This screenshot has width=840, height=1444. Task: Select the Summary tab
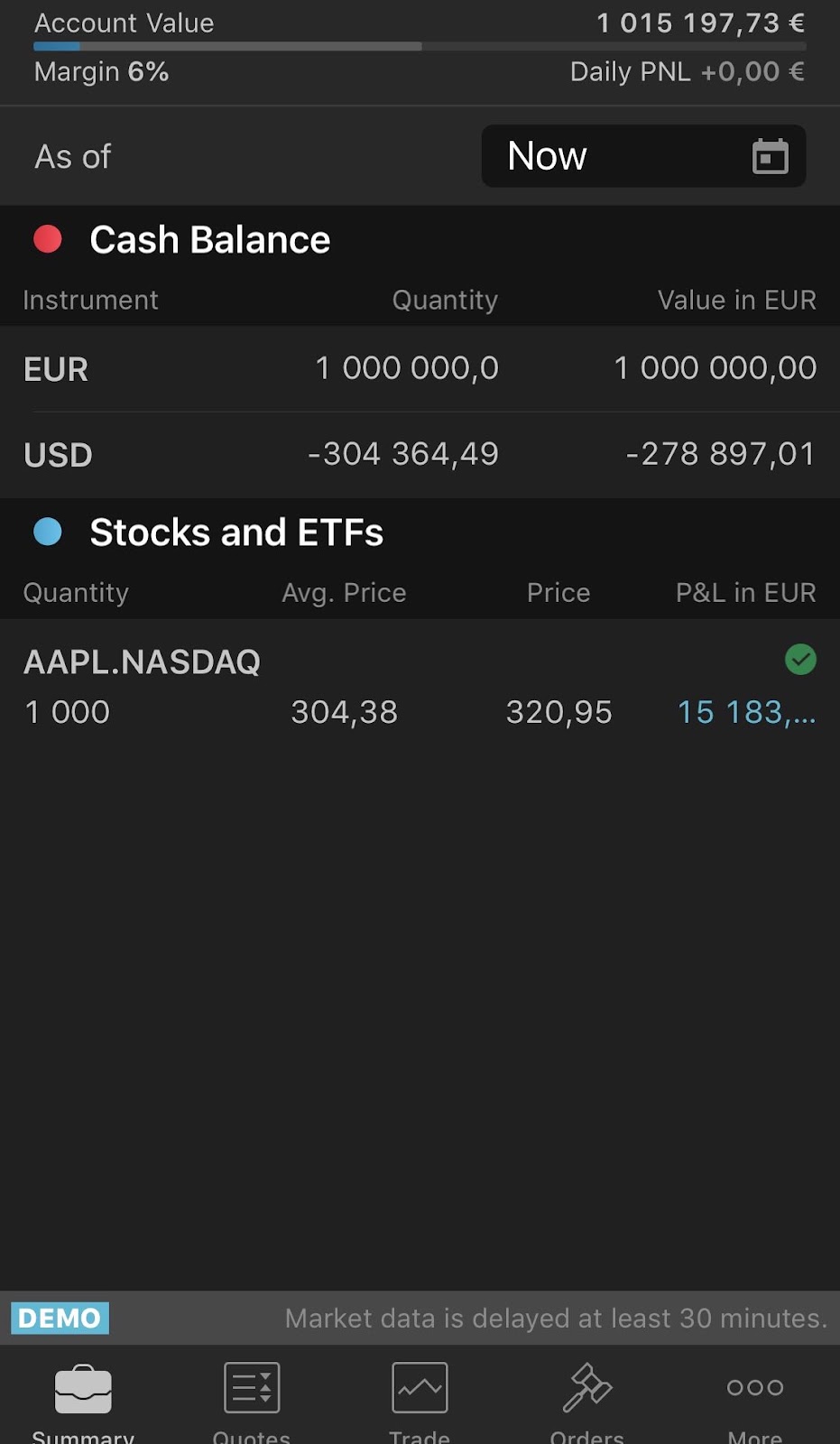click(x=83, y=1397)
